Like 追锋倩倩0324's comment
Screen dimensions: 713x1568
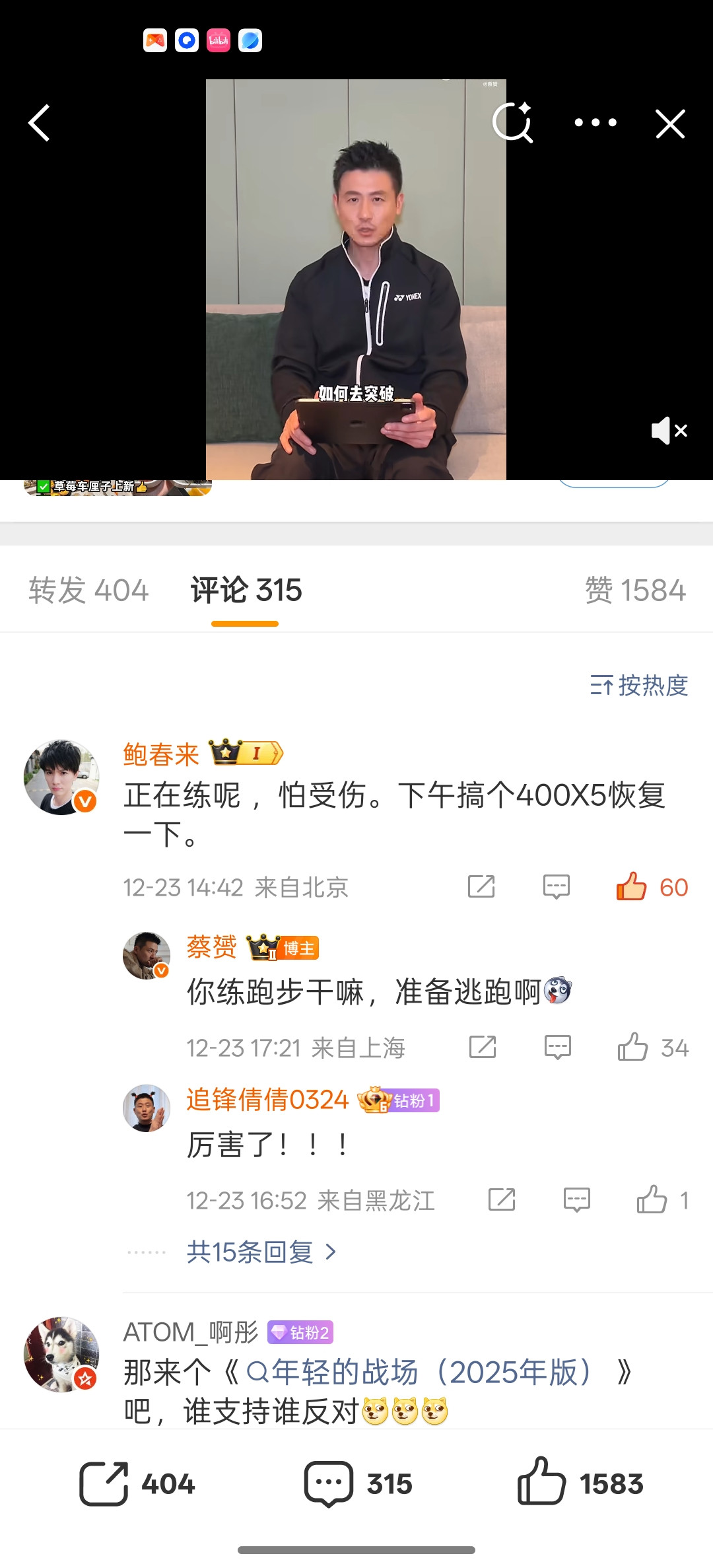[x=652, y=1199]
